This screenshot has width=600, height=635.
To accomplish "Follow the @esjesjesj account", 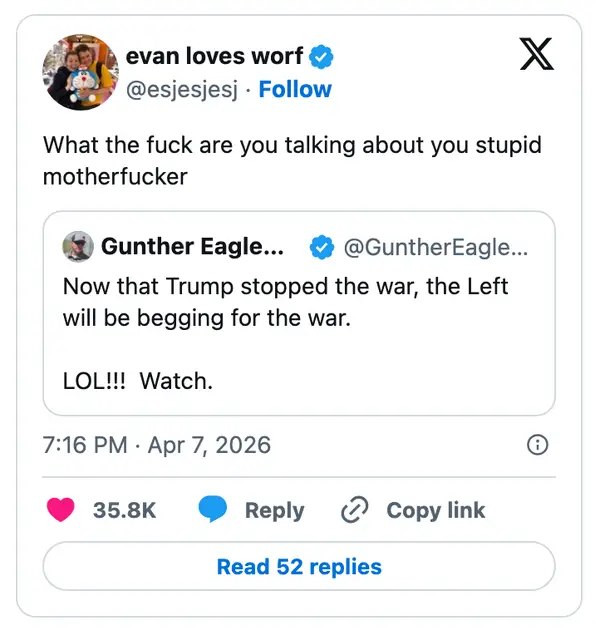I will (295, 89).
